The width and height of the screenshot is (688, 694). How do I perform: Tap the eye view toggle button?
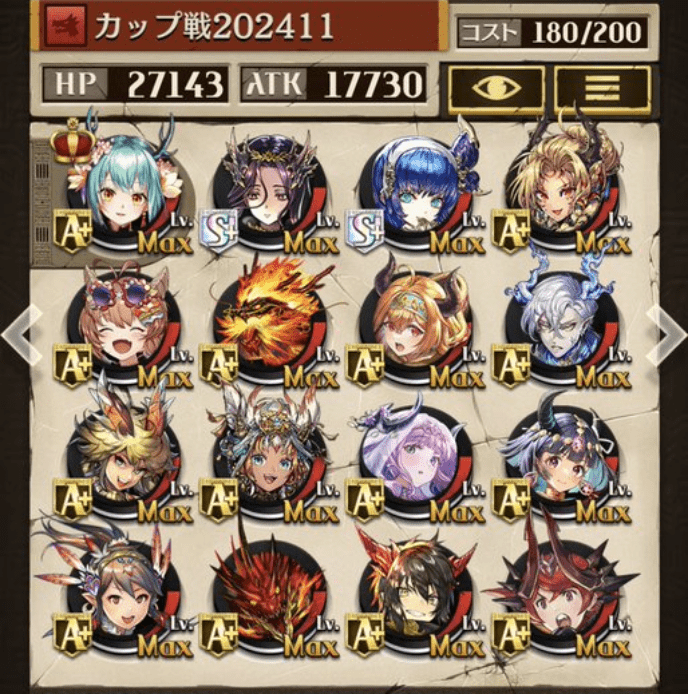tap(497, 89)
